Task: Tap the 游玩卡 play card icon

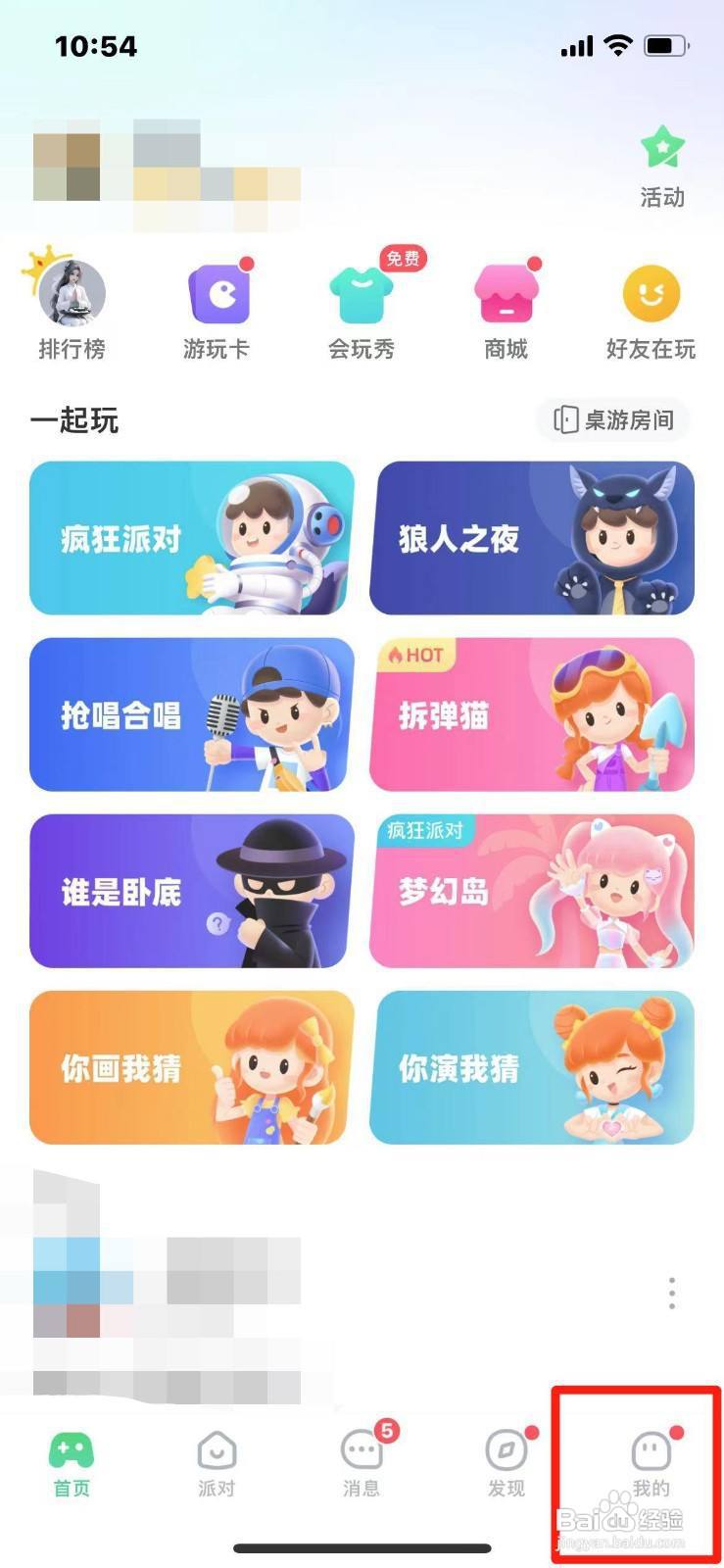Action: 217,304
